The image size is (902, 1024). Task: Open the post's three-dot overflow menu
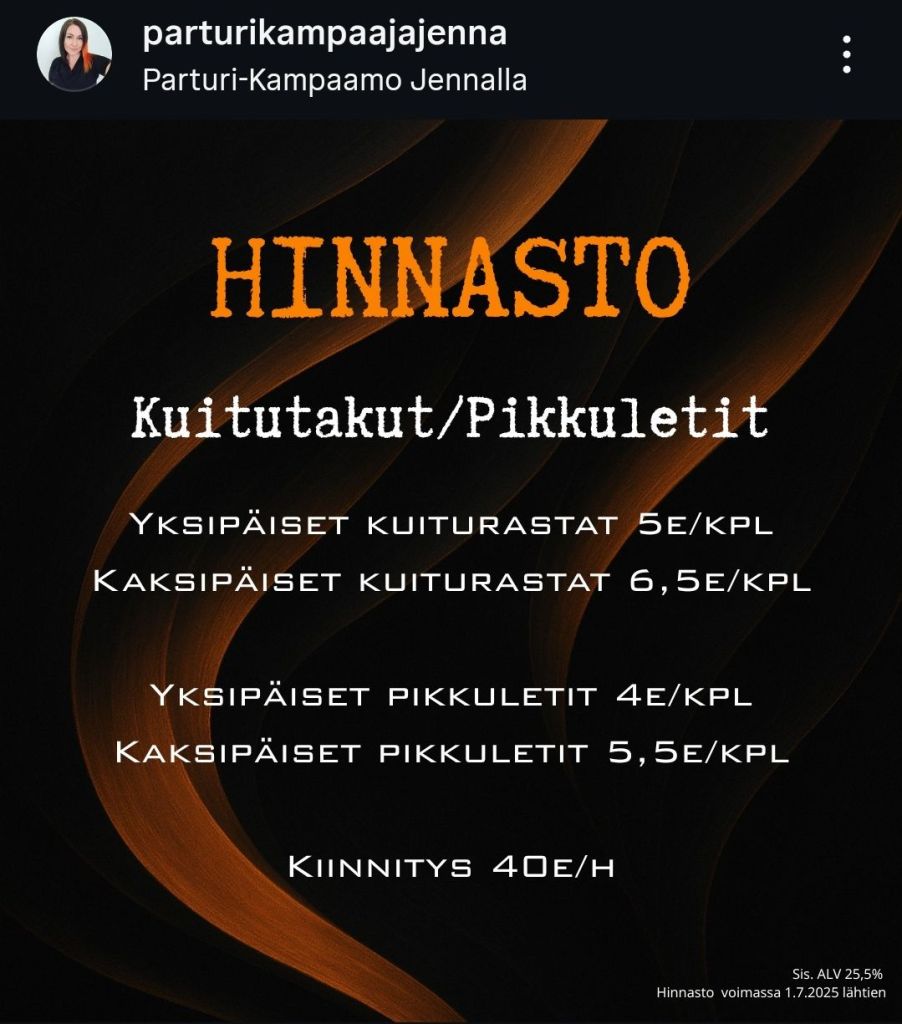846,55
